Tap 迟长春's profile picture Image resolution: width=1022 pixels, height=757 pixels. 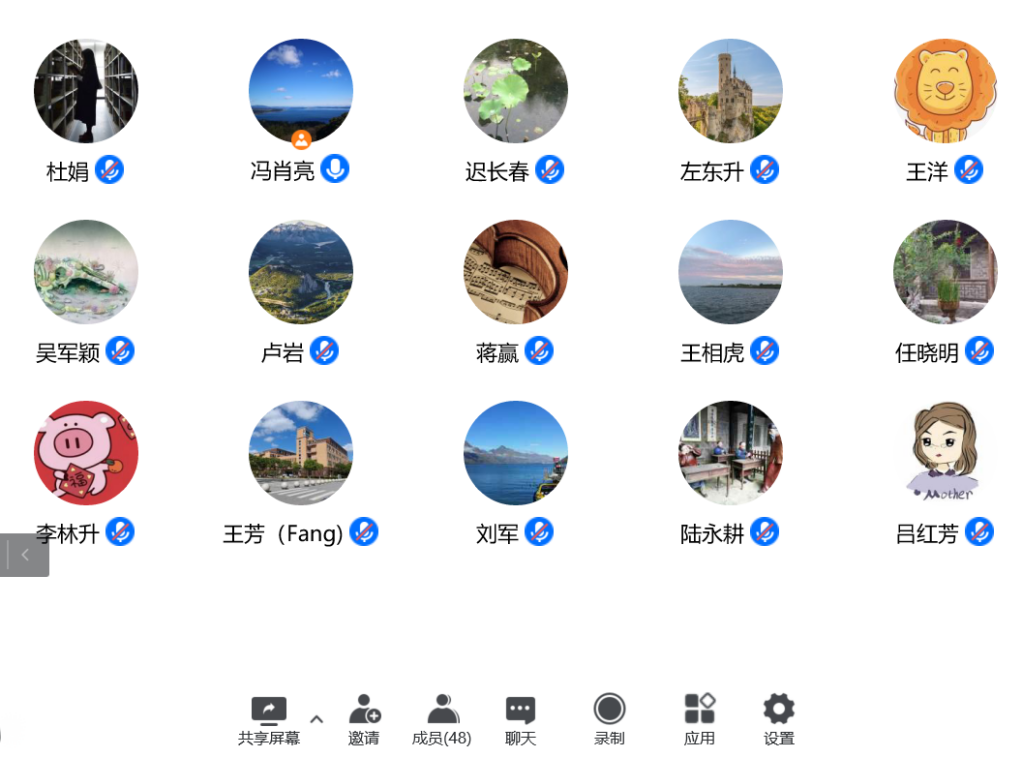click(x=516, y=91)
